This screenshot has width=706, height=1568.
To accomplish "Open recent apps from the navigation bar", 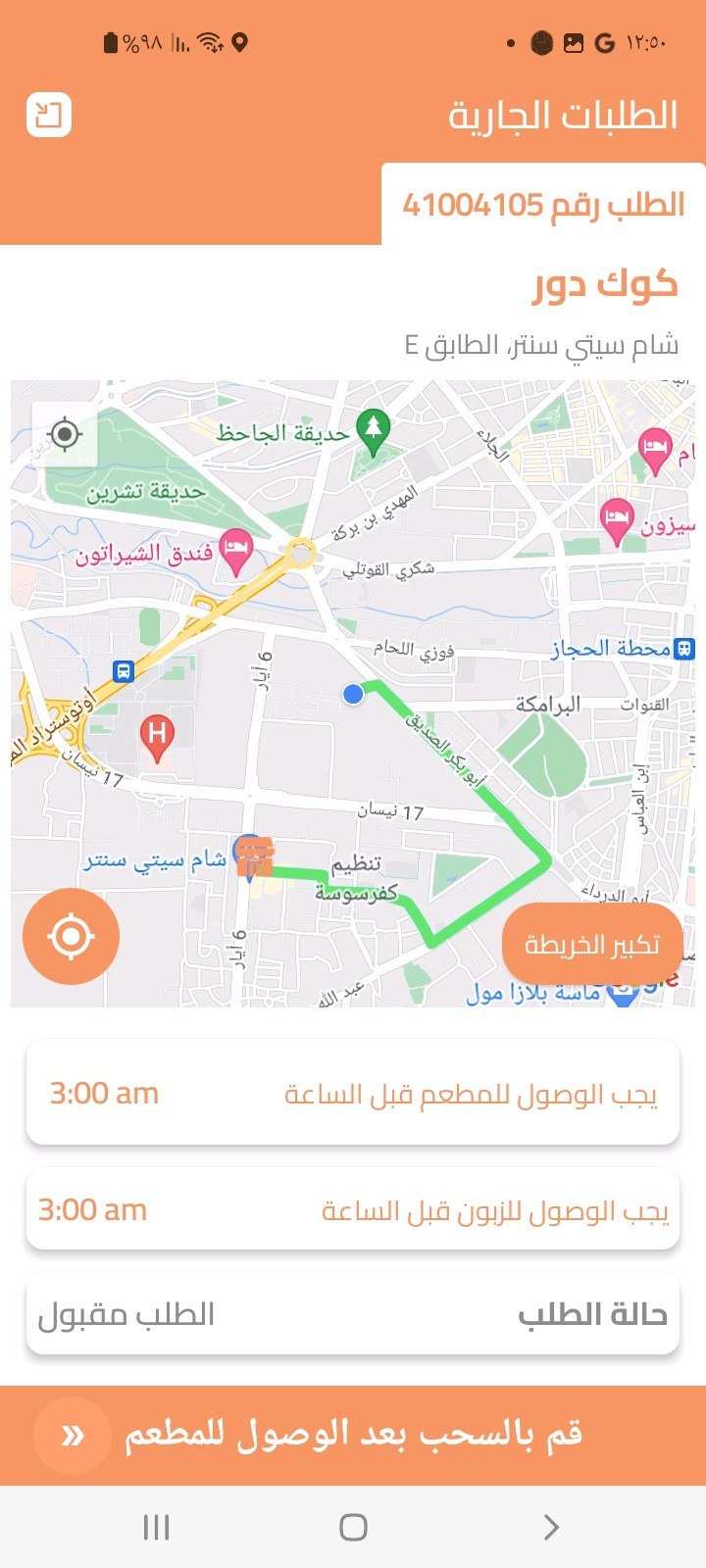I will pos(156,1526).
